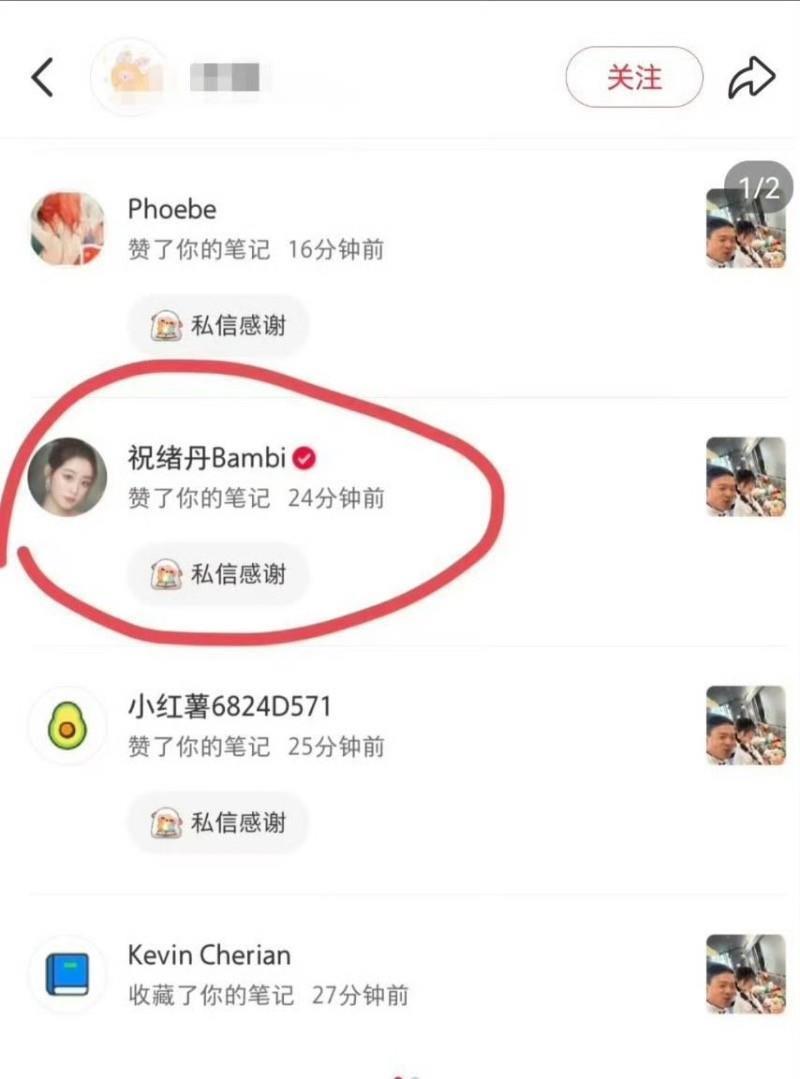Open note thumbnail beside 祝绪丹Bambi's like
800x1079 pixels.
(x=745, y=477)
